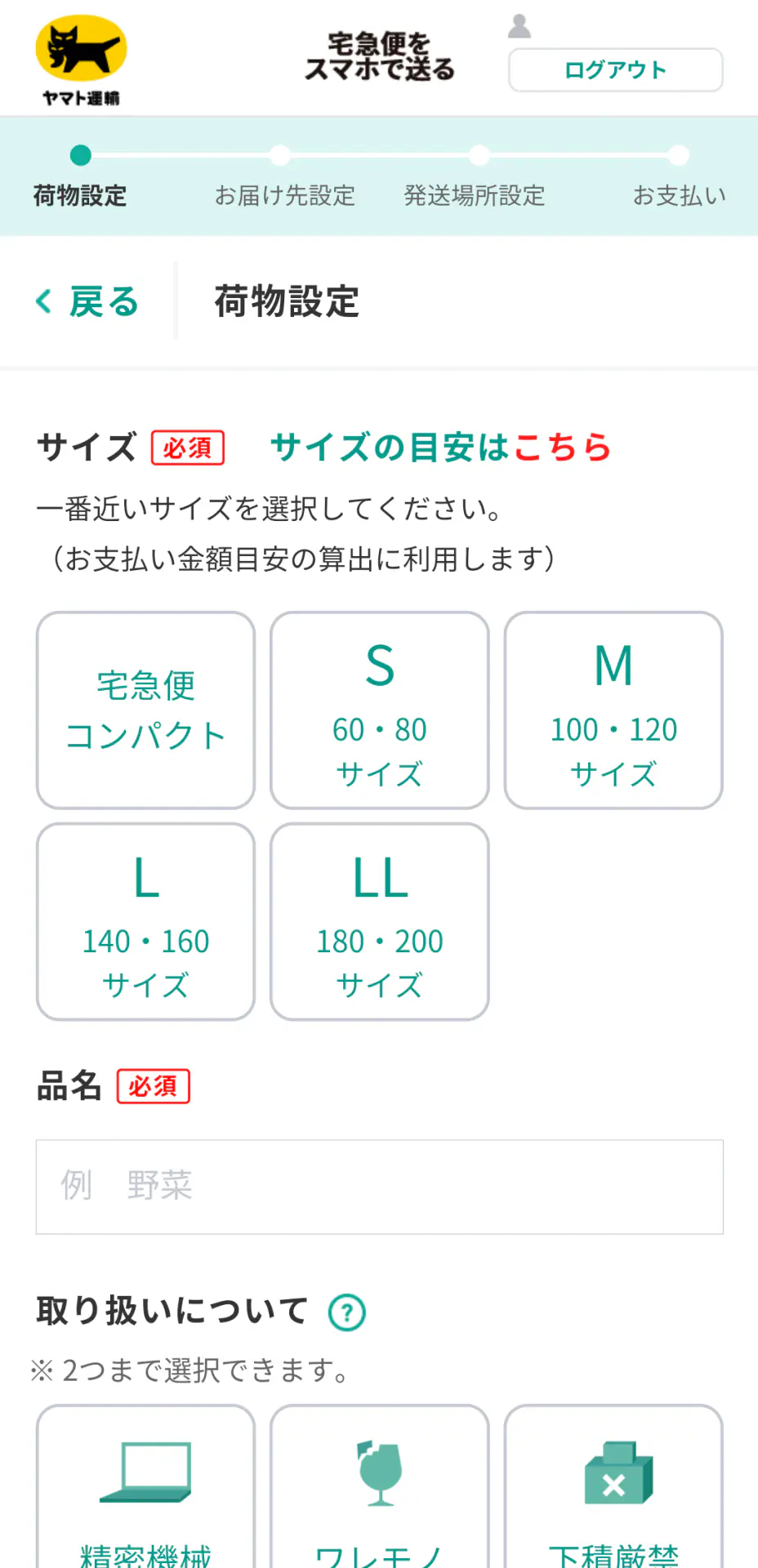Select the 下積厳禁 handling option

[x=613, y=1486]
